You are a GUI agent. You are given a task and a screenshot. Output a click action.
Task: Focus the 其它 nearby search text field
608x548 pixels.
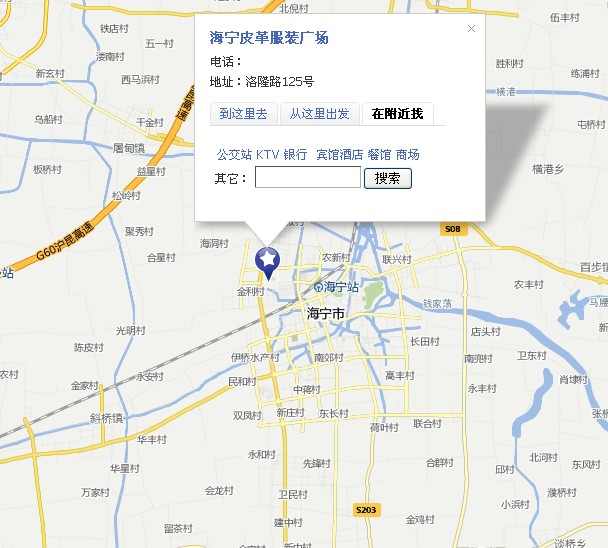point(308,178)
